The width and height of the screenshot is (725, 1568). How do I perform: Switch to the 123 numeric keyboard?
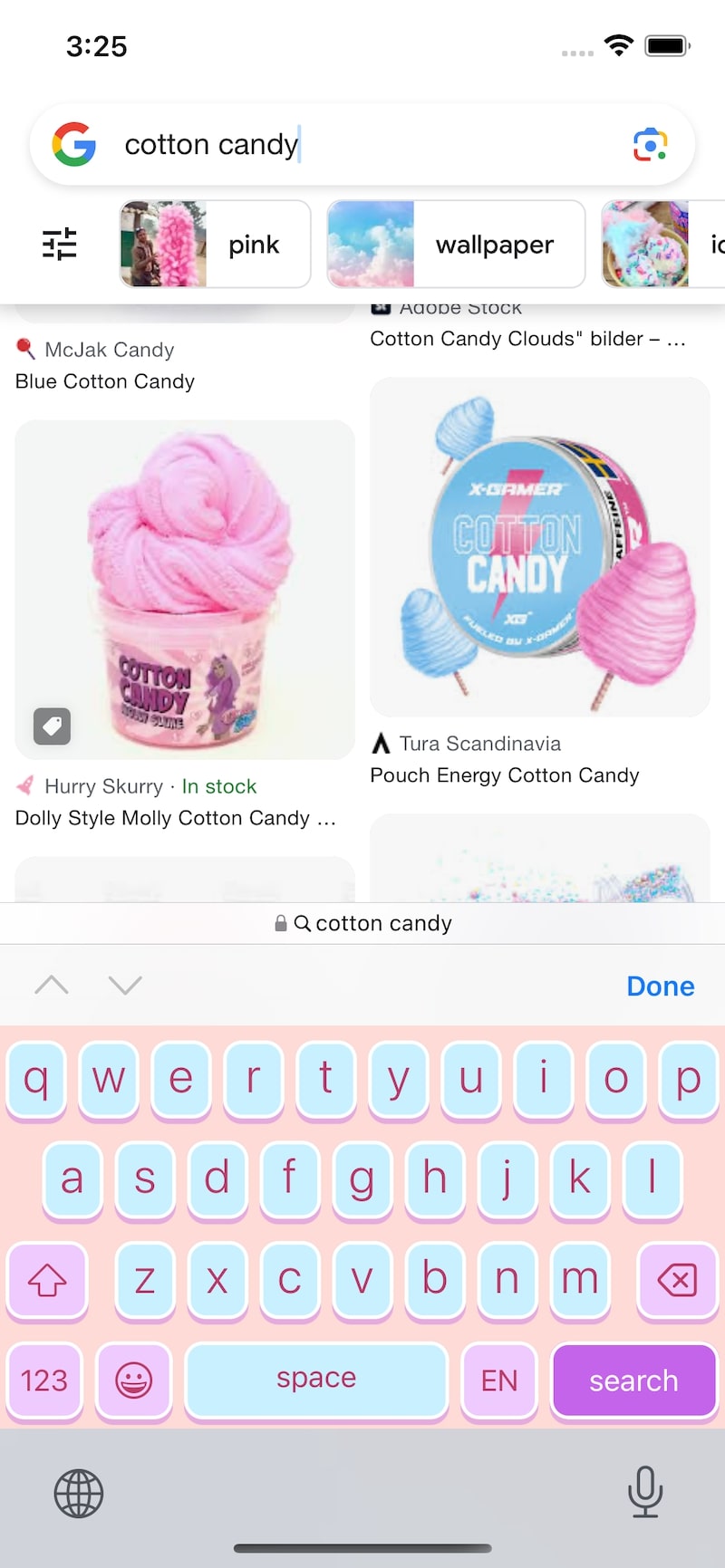pos(44,1380)
